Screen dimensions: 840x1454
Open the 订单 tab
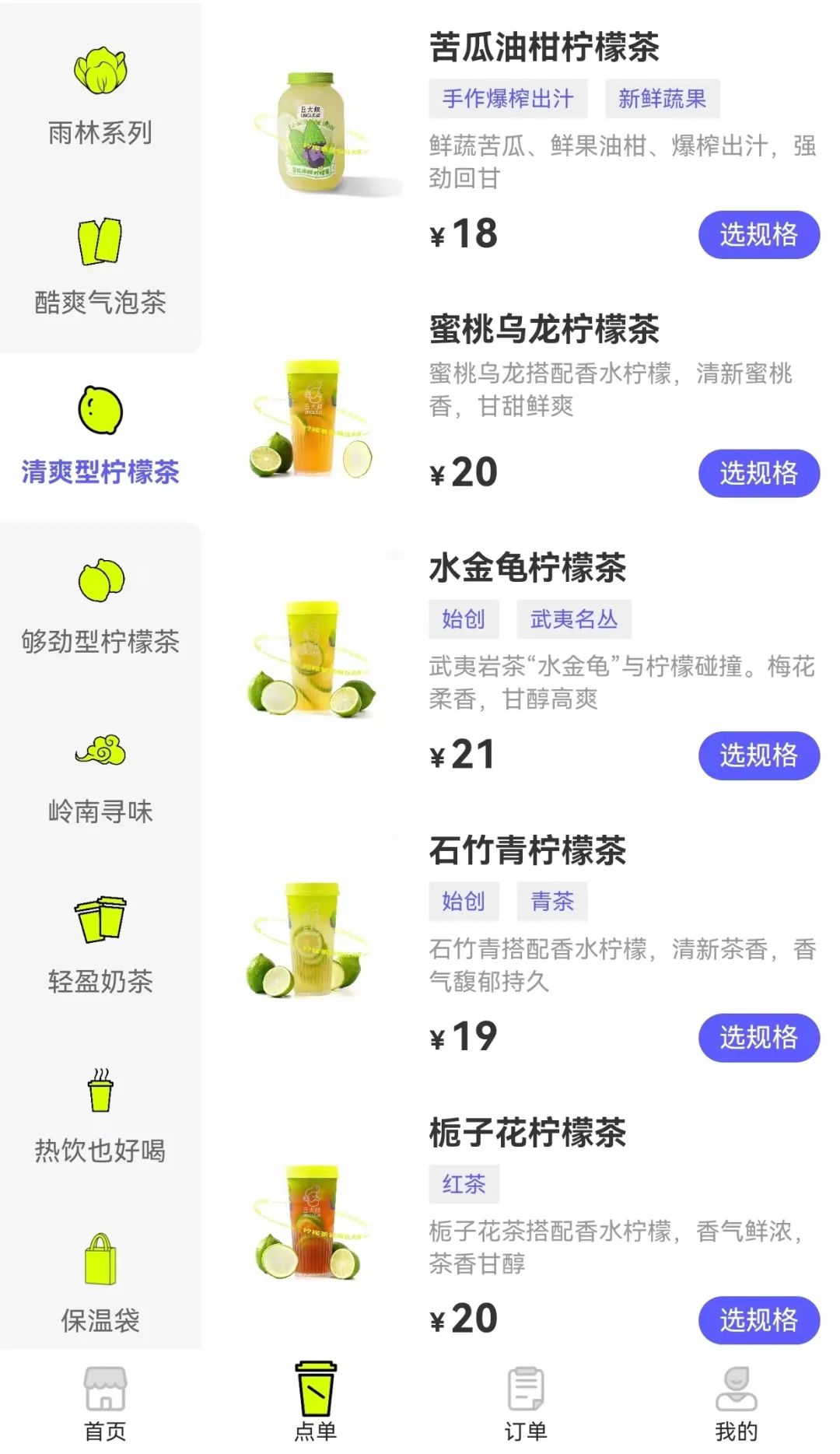(526, 1403)
